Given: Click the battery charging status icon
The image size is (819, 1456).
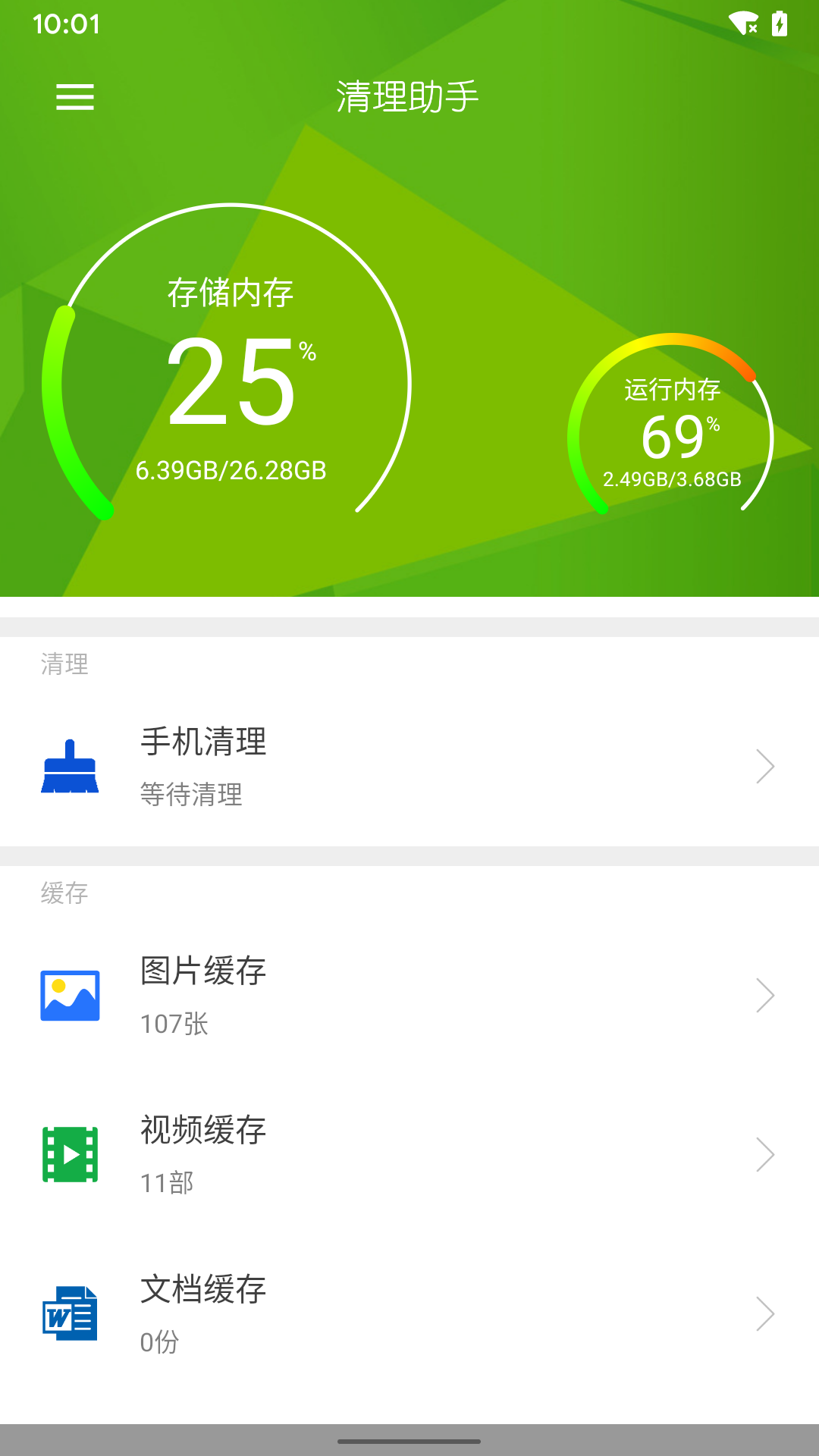Looking at the screenshot, I should (782, 24).
